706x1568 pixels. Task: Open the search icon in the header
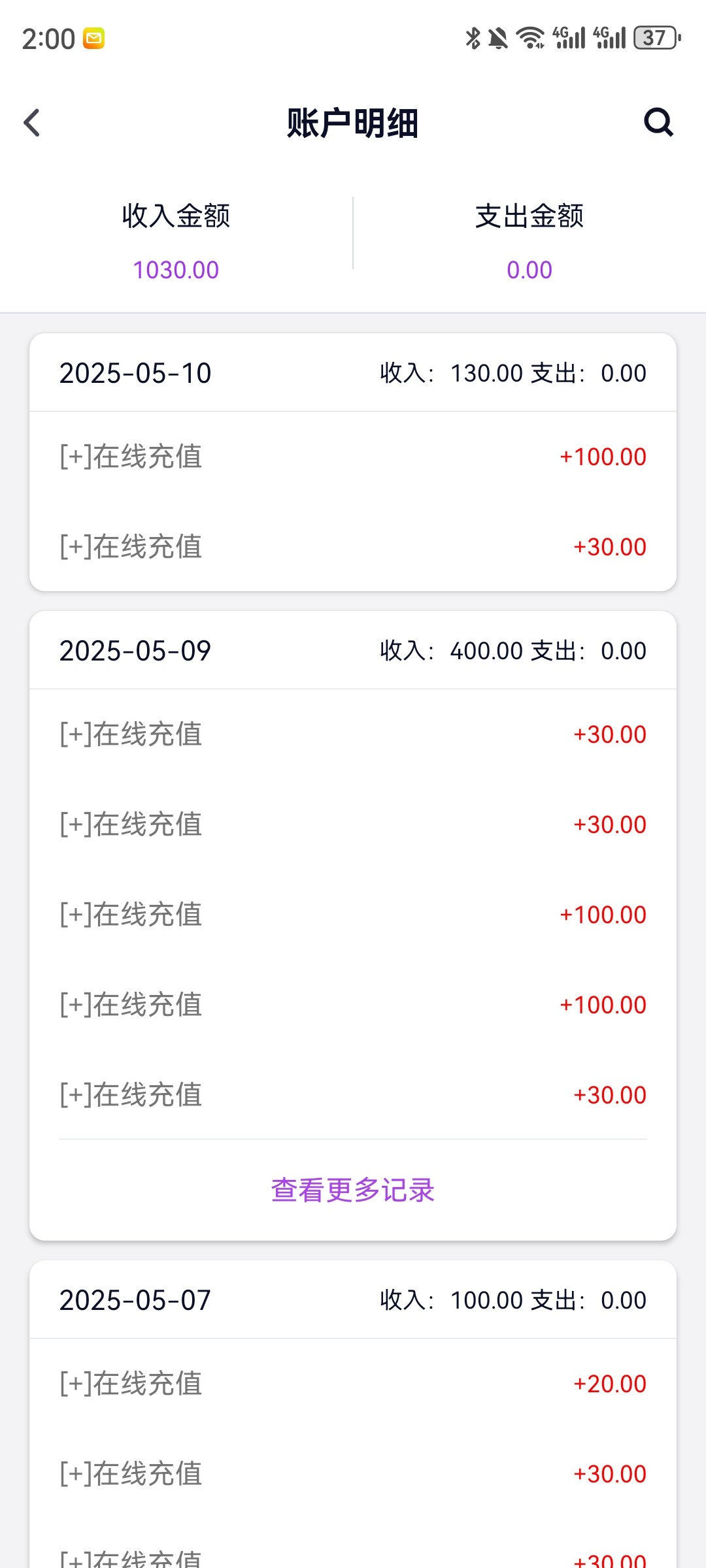click(658, 122)
